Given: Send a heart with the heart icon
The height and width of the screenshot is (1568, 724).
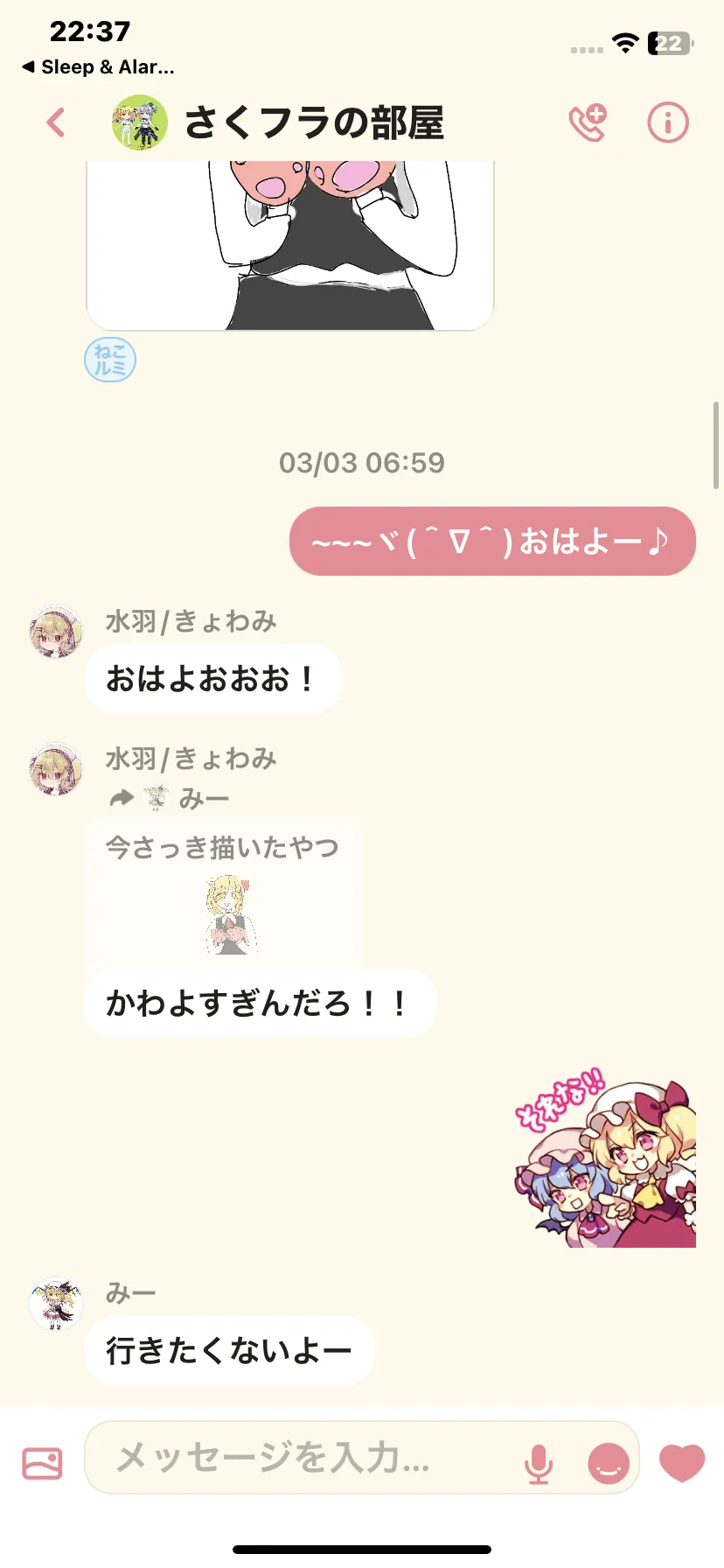Looking at the screenshot, I should click(x=682, y=1462).
